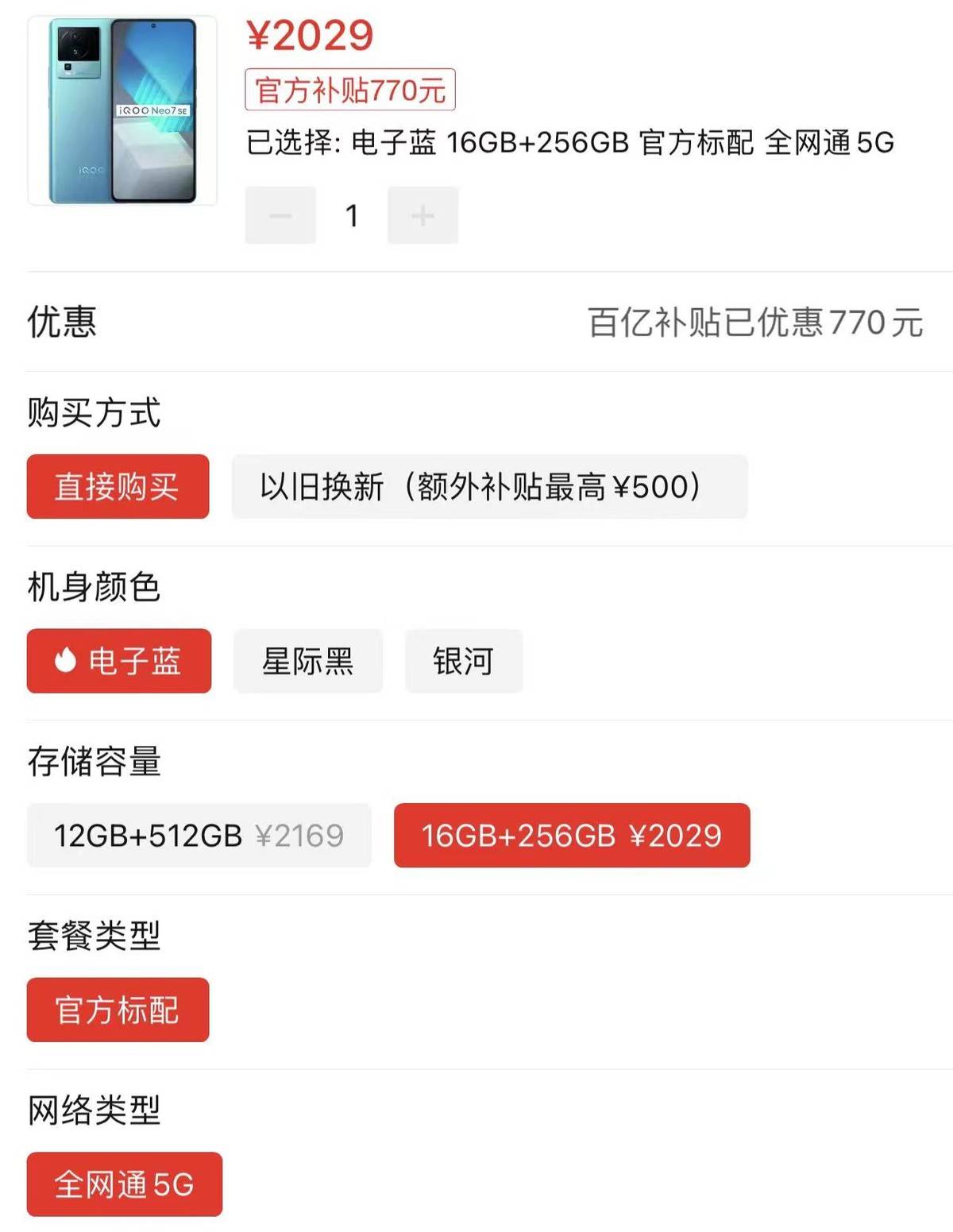Screen dimensions: 953x1232
Task: Tap the 官方标配 package type
Action: click(x=118, y=1010)
